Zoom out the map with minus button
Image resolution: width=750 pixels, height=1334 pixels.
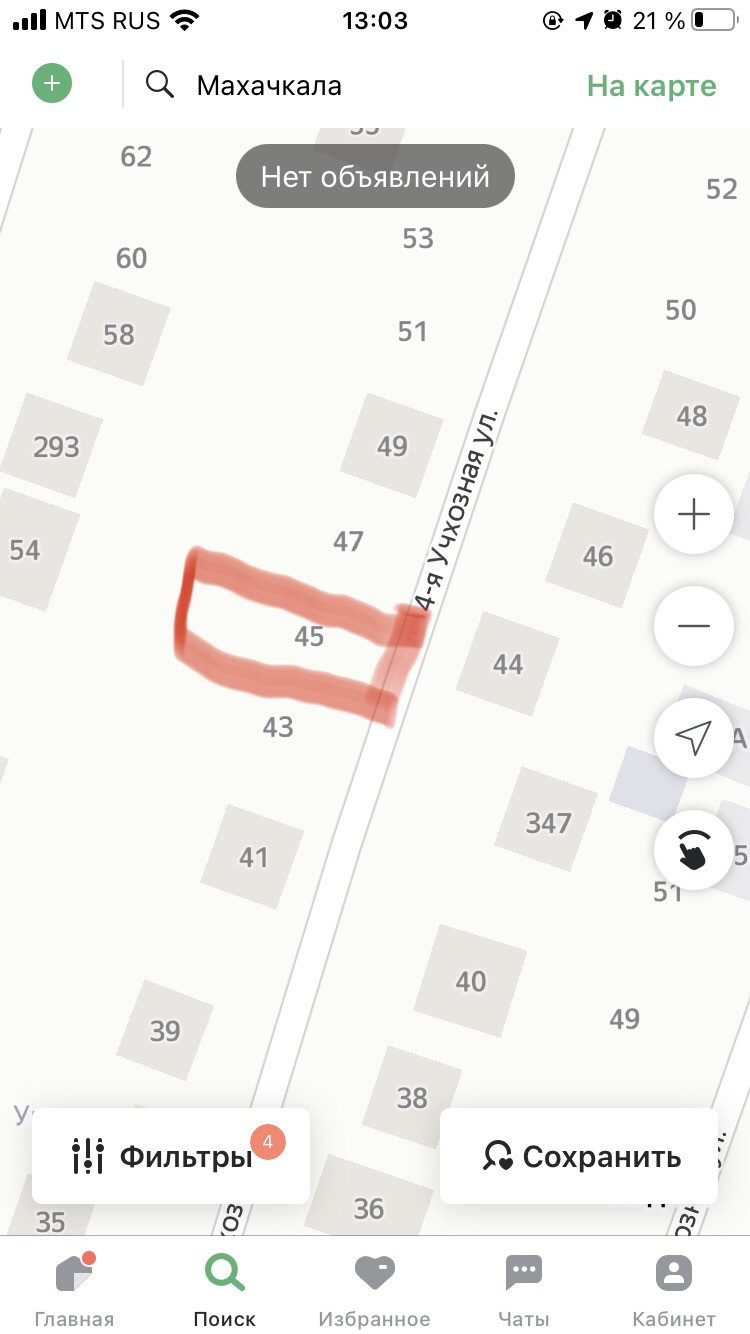tap(693, 626)
